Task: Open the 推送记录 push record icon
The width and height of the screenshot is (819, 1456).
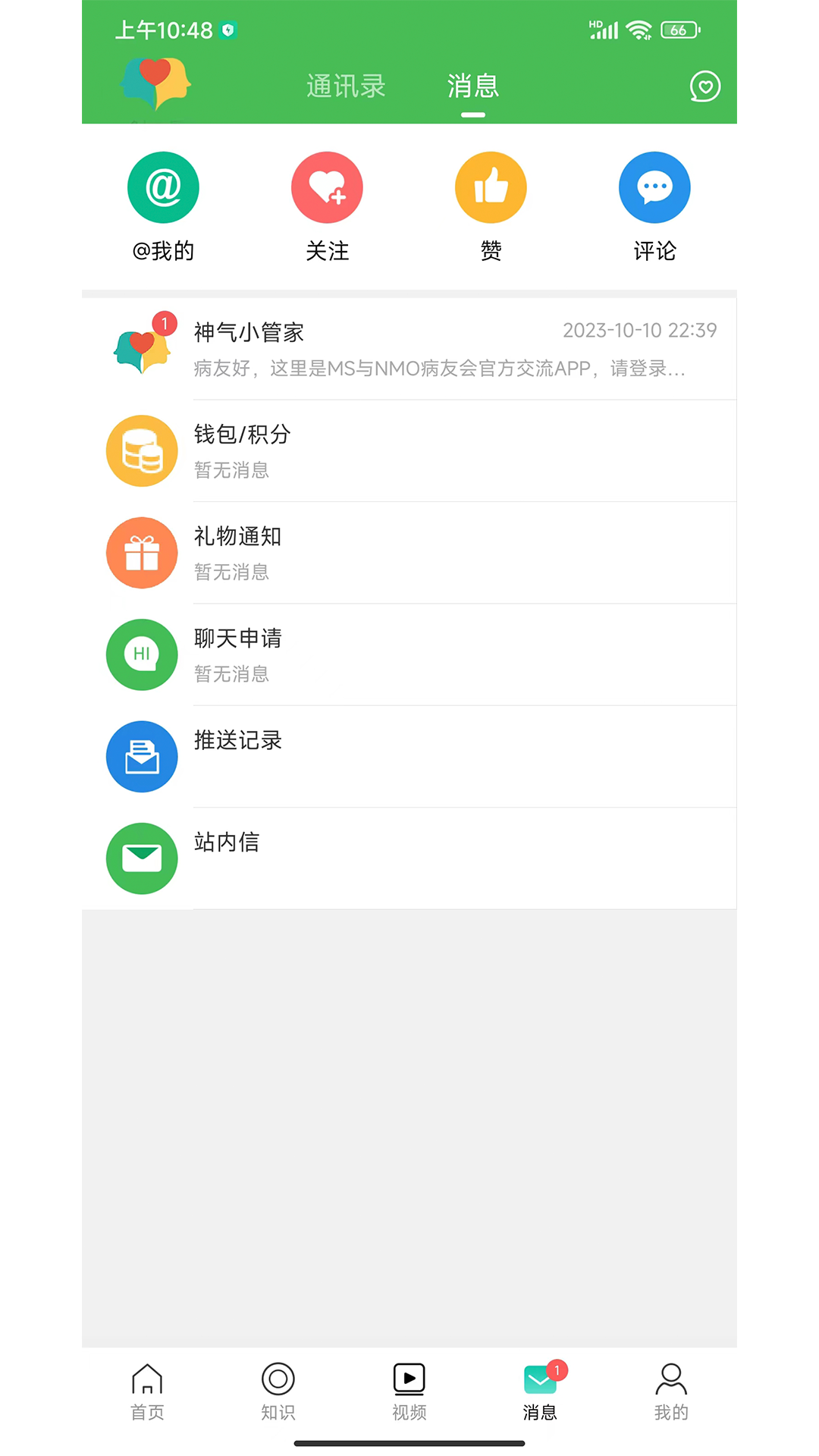Action: click(142, 756)
